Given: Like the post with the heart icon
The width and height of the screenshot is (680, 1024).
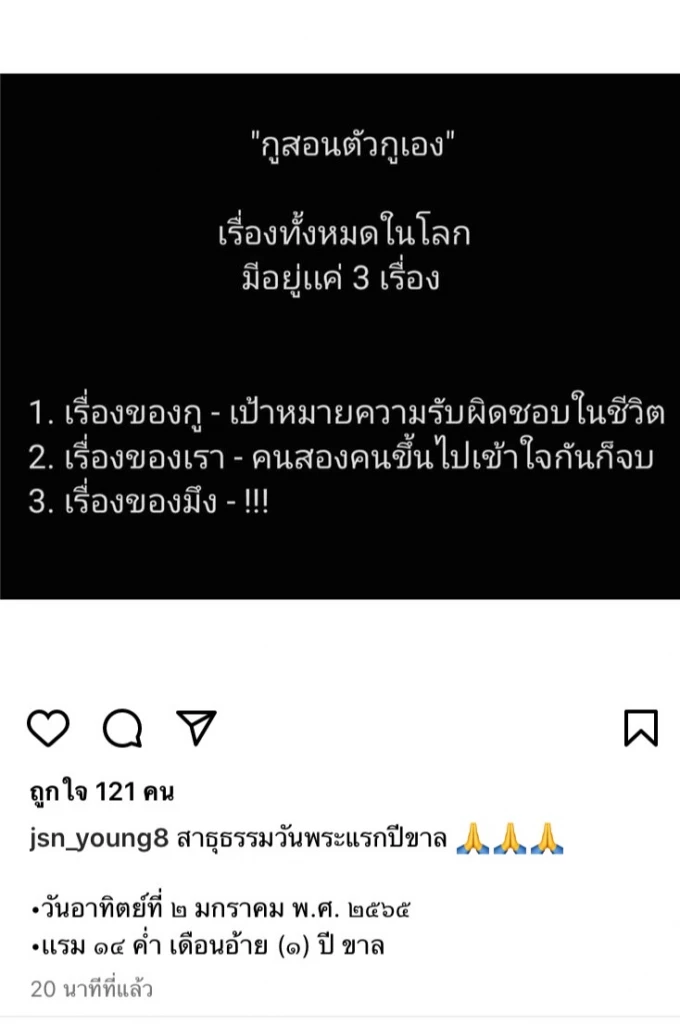Looking at the screenshot, I should tap(46, 728).
